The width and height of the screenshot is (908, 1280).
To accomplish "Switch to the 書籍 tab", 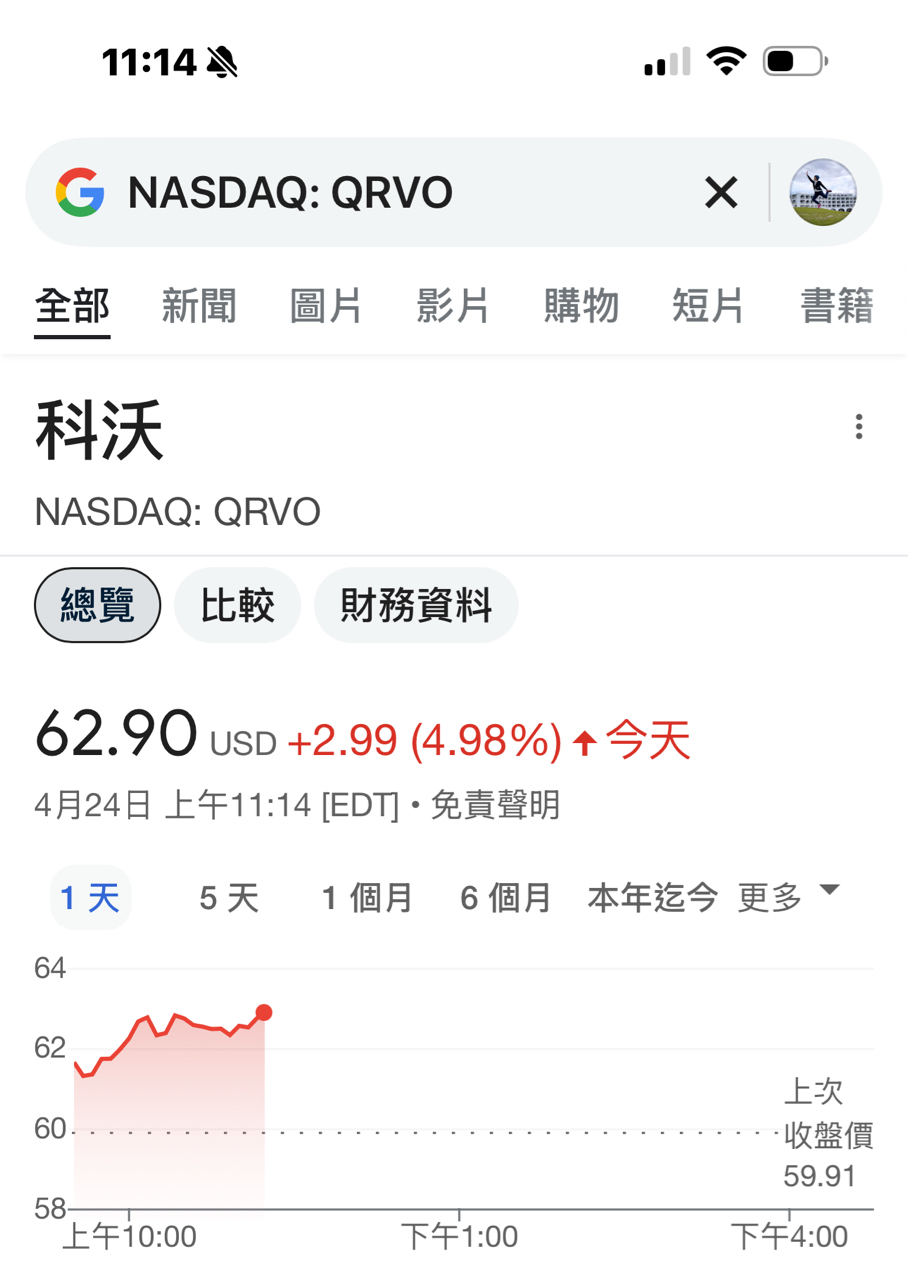I will click(x=838, y=306).
